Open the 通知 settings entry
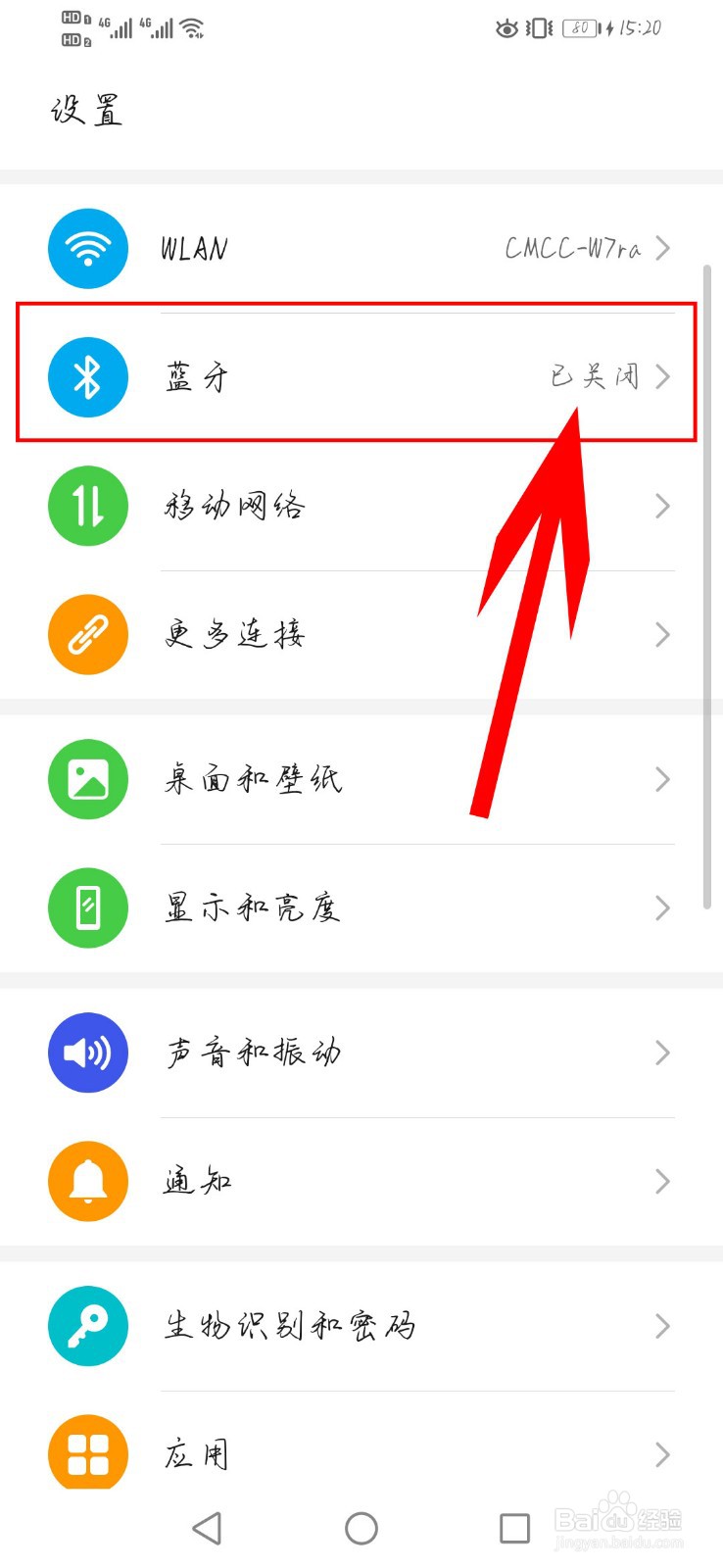 point(196,1182)
